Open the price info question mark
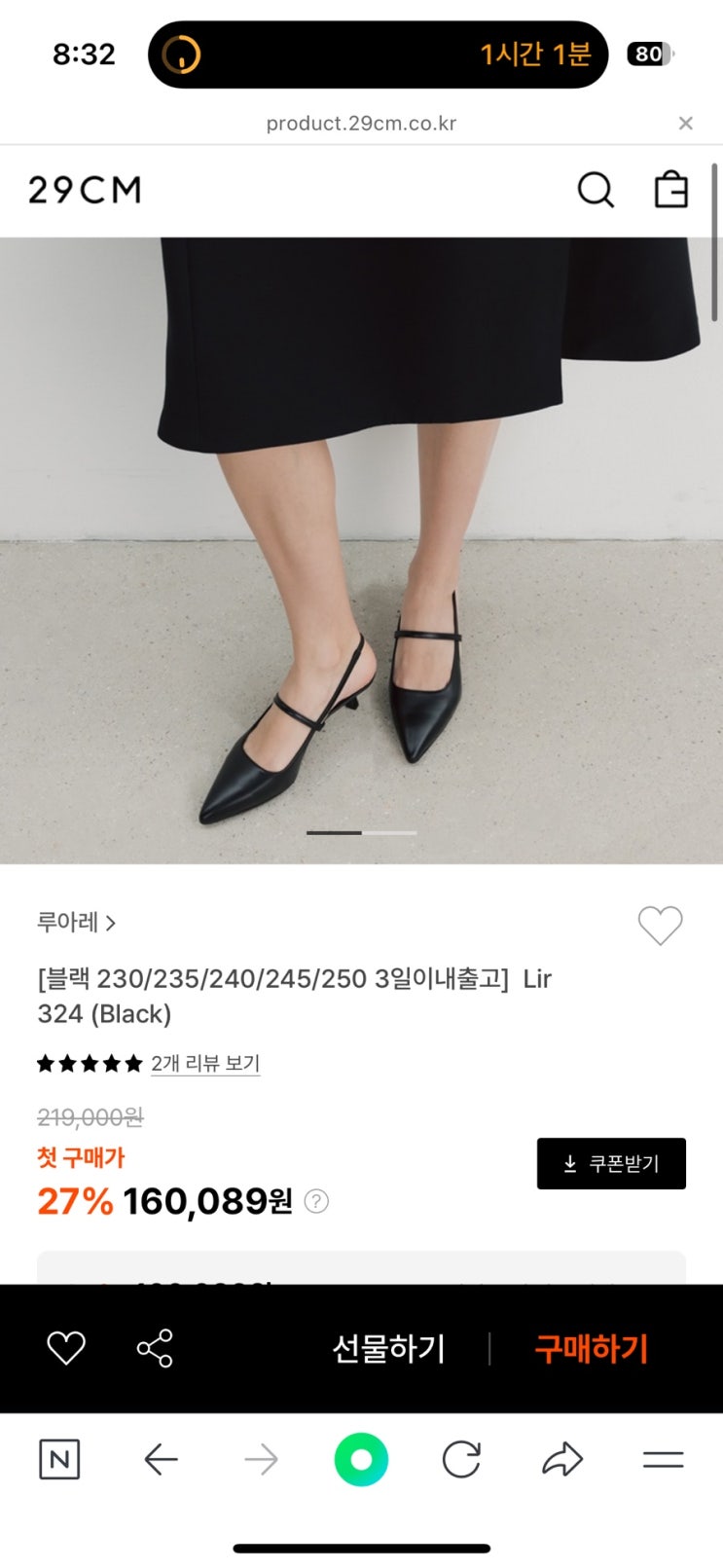This screenshot has width=723, height=1568. click(x=316, y=1202)
